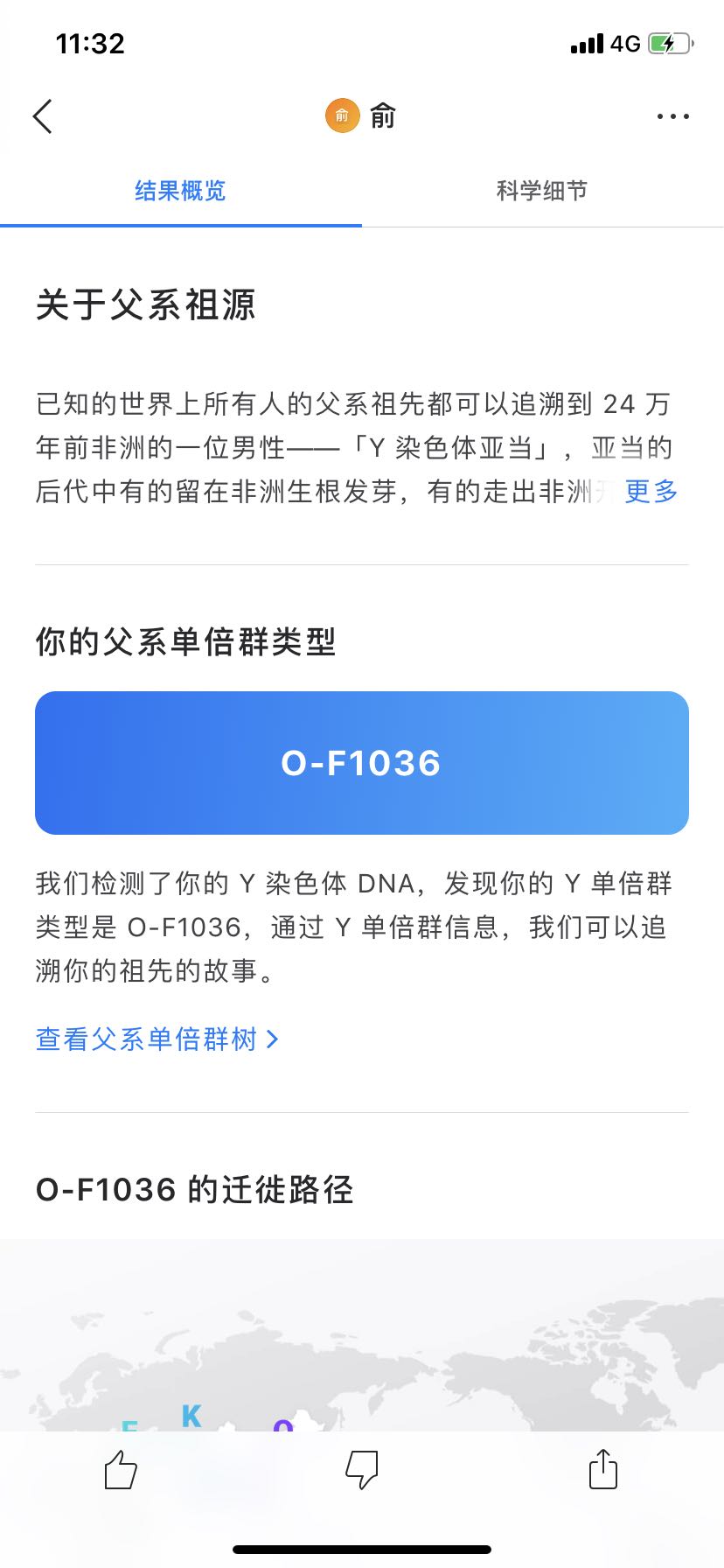Image resolution: width=724 pixels, height=1568 pixels.
Task: Expand the ancestry text with 更多
Action: tap(651, 492)
